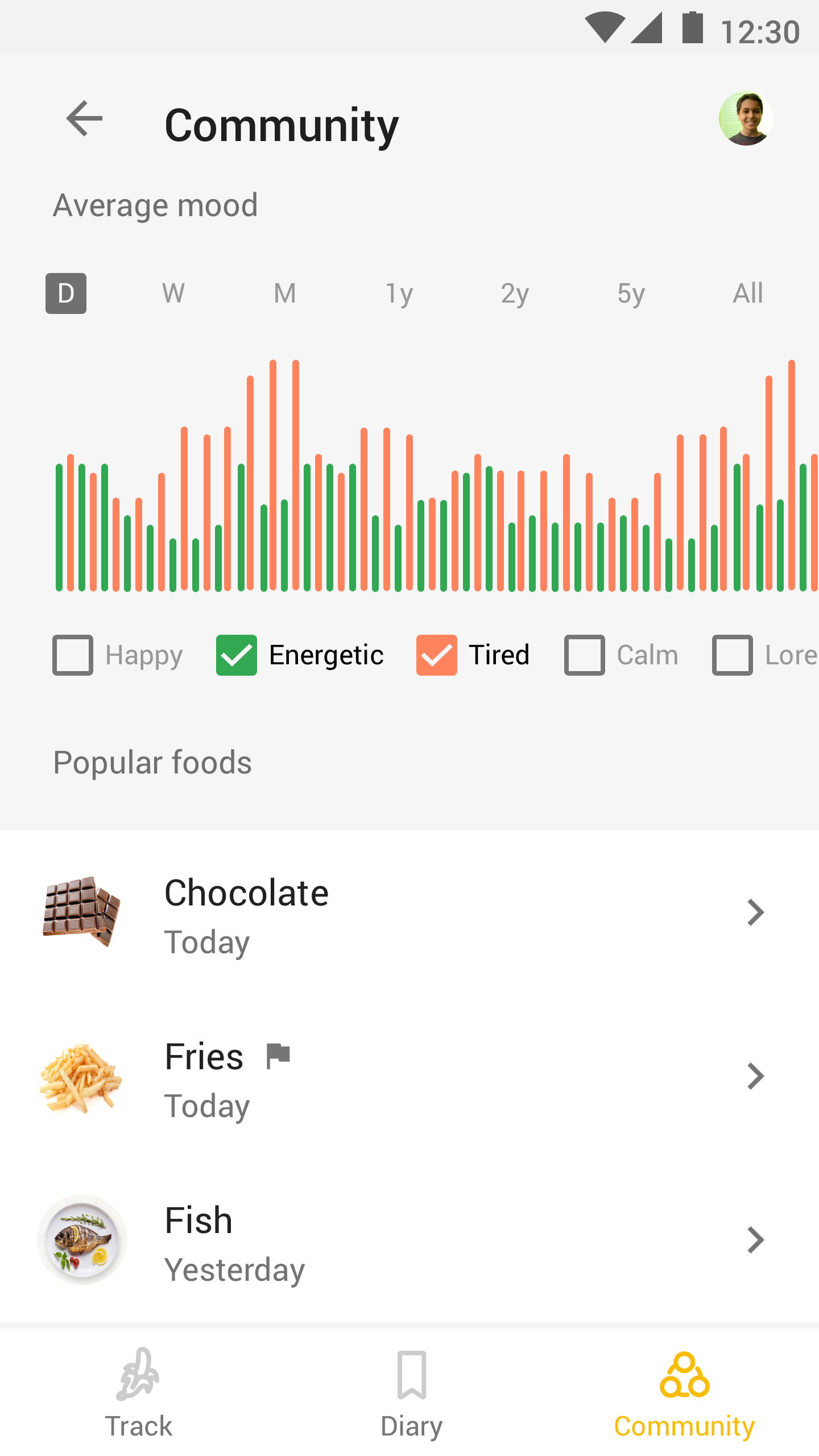Viewport: 819px width, 1456px height.
Task: Select the 5y time range
Action: click(x=631, y=293)
